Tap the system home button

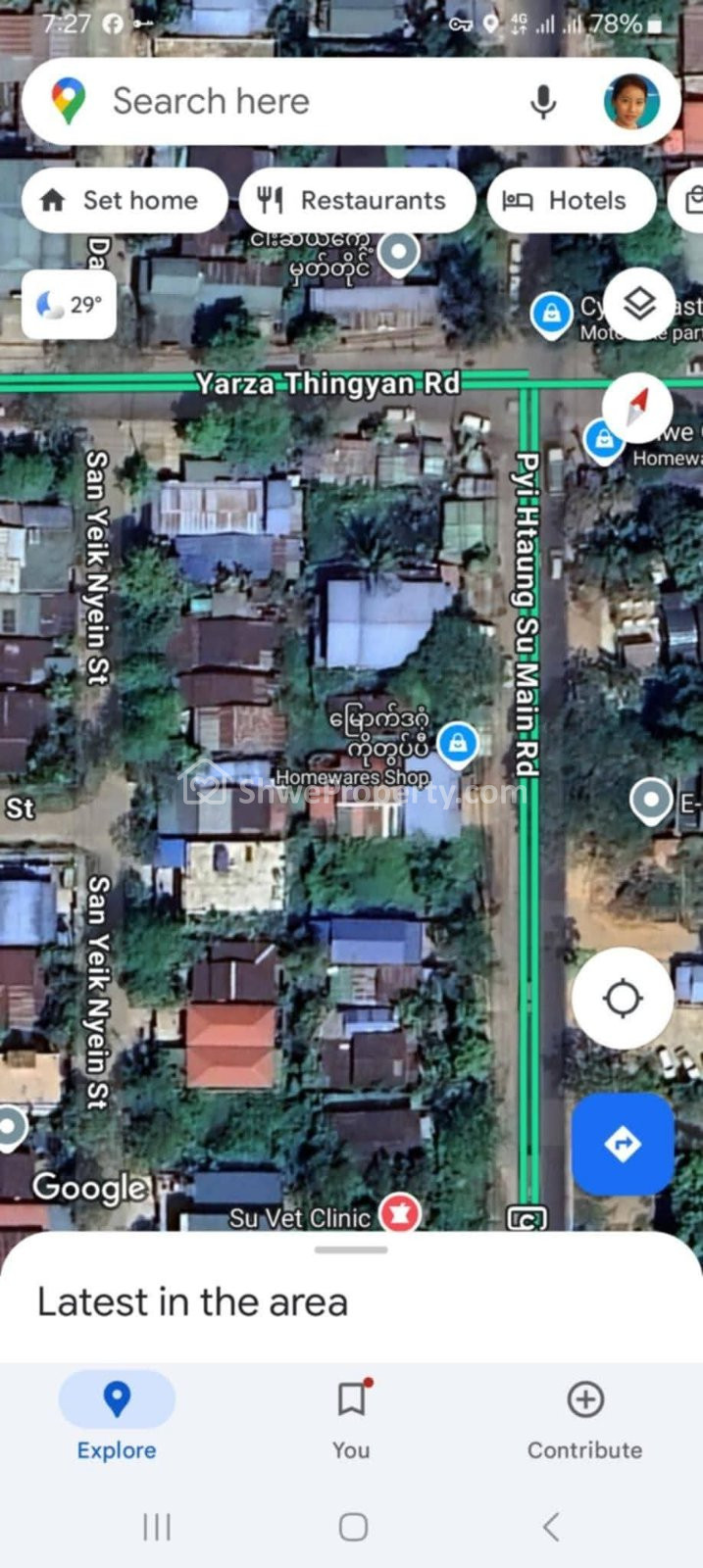click(x=353, y=1526)
